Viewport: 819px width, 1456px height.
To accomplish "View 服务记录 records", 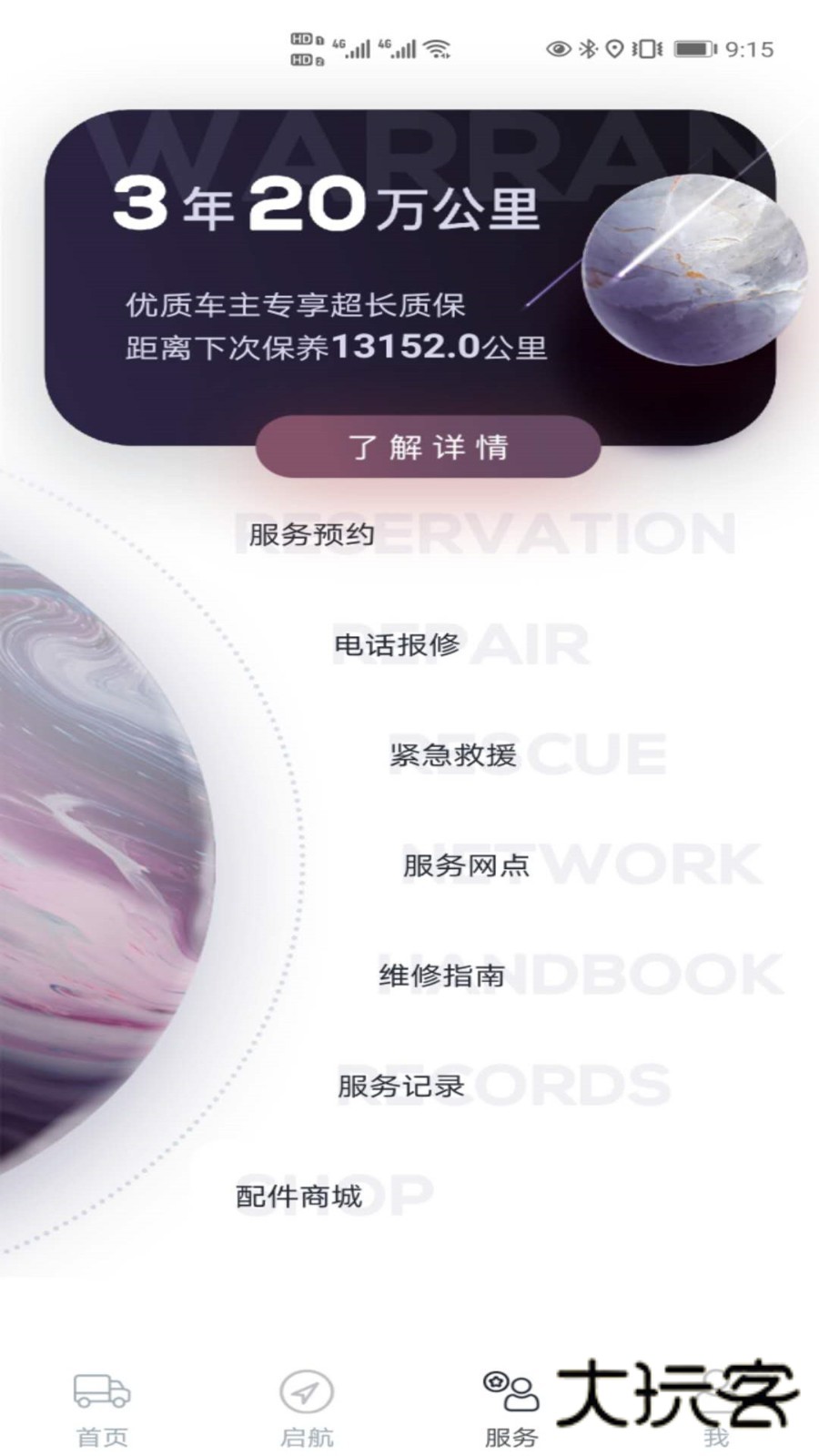I will [x=401, y=1086].
